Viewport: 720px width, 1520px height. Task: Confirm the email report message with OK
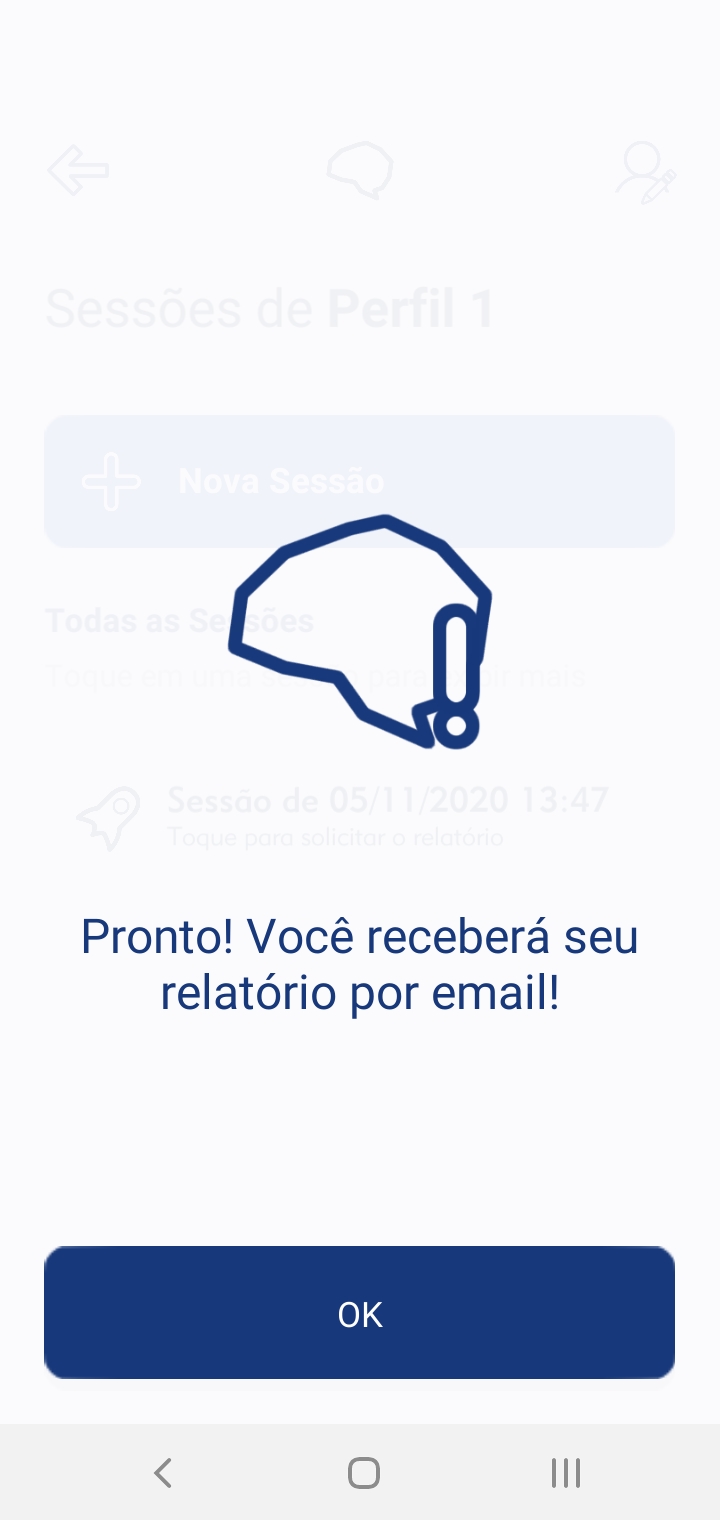click(360, 1313)
